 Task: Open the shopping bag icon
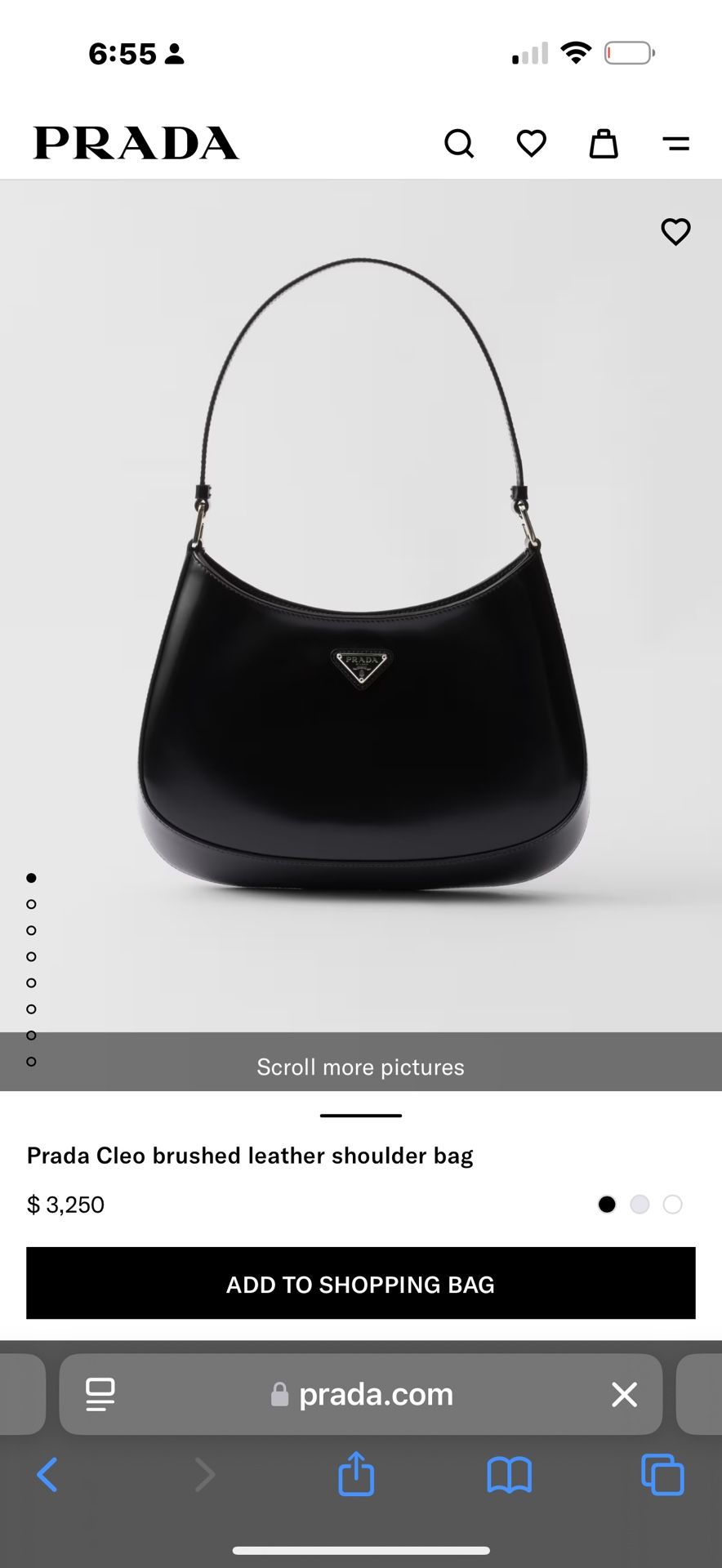[x=603, y=143]
